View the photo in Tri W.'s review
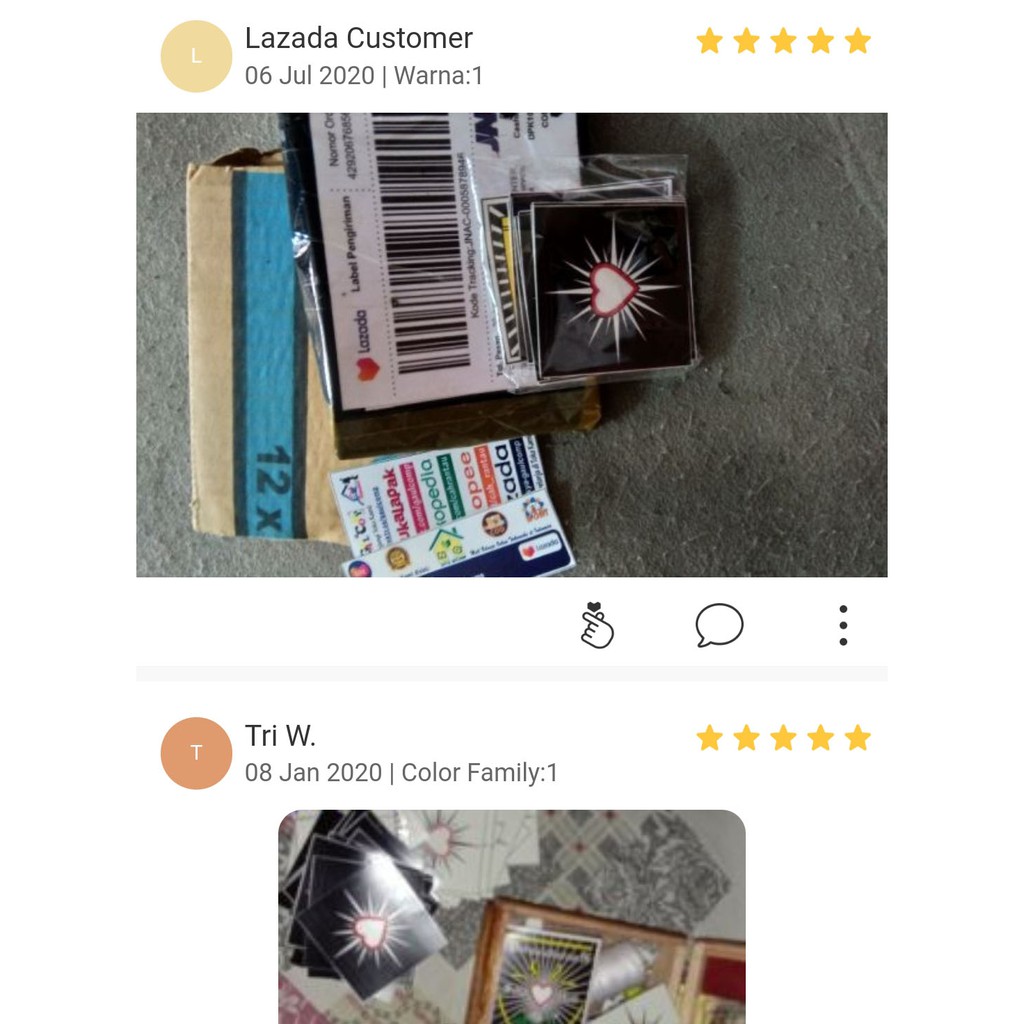 coord(511,915)
